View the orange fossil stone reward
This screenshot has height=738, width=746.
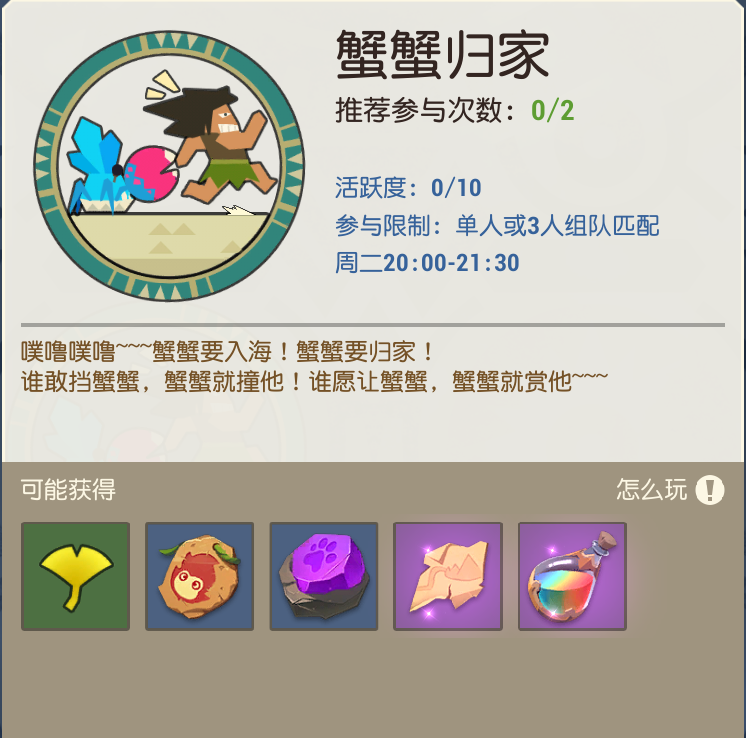[200, 576]
